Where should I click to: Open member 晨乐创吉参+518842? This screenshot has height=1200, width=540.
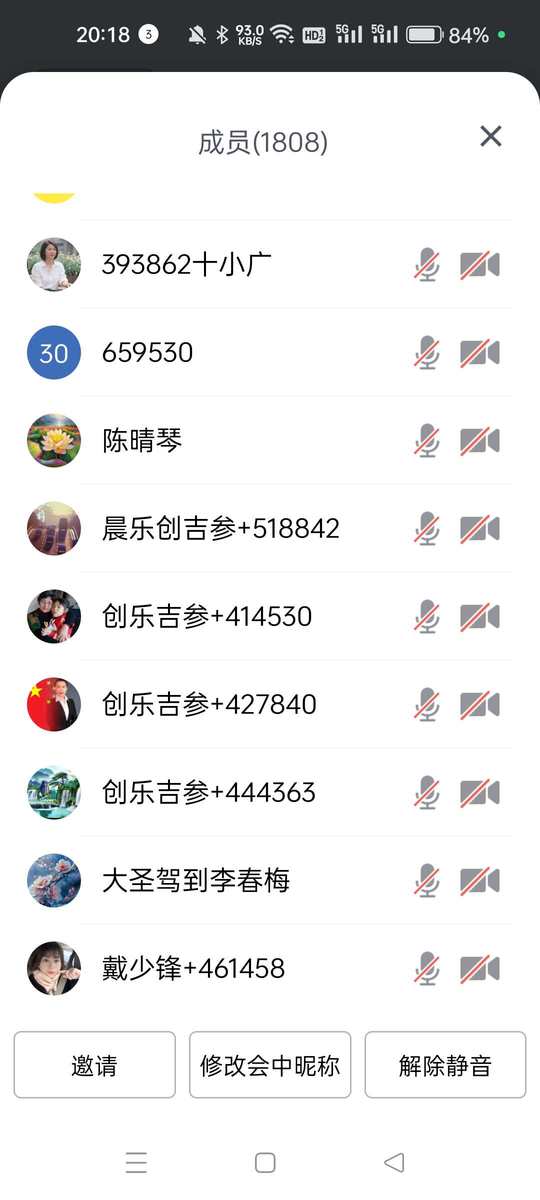point(270,529)
